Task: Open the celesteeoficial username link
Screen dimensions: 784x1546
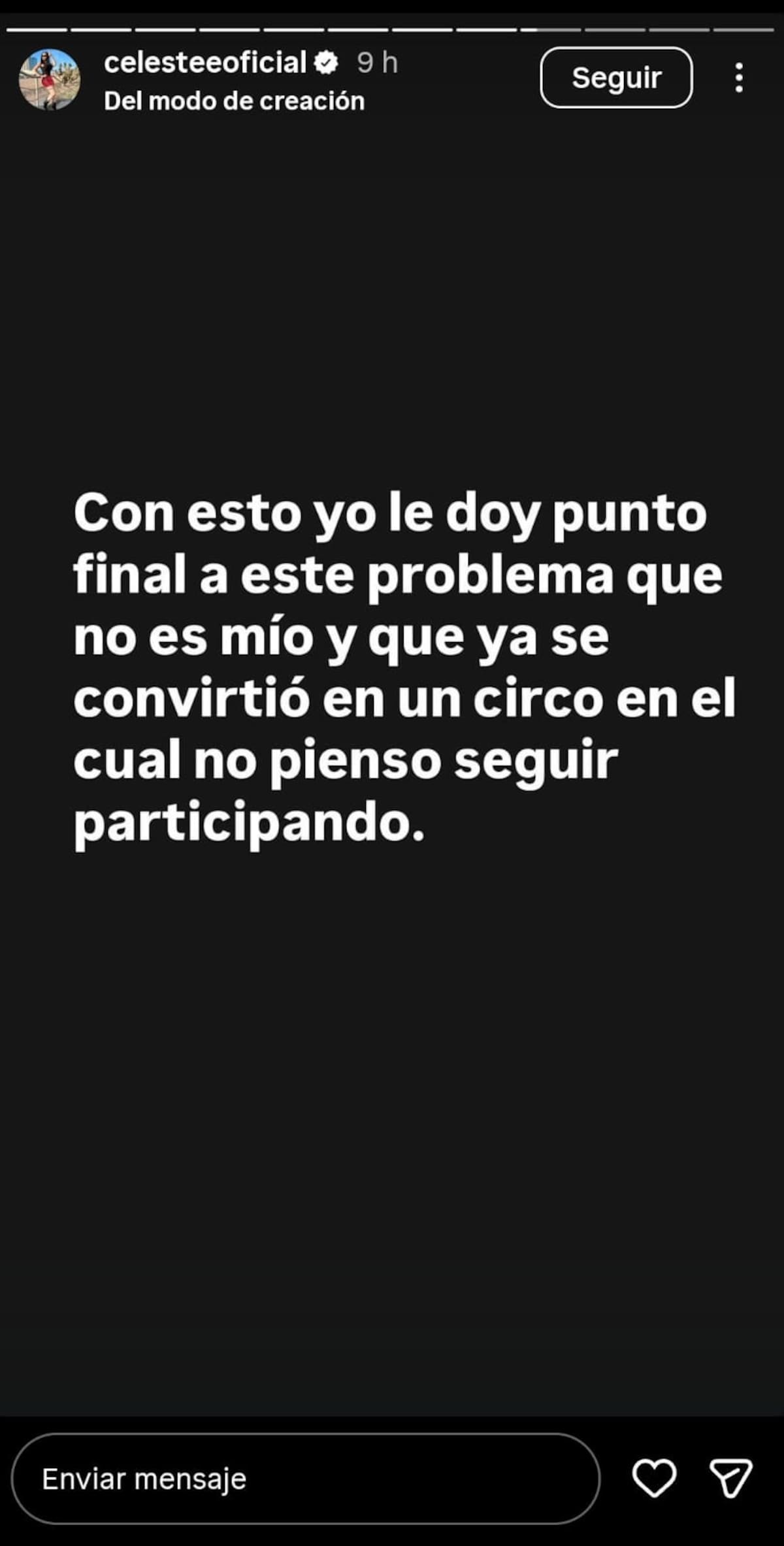Action: pos(204,63)
